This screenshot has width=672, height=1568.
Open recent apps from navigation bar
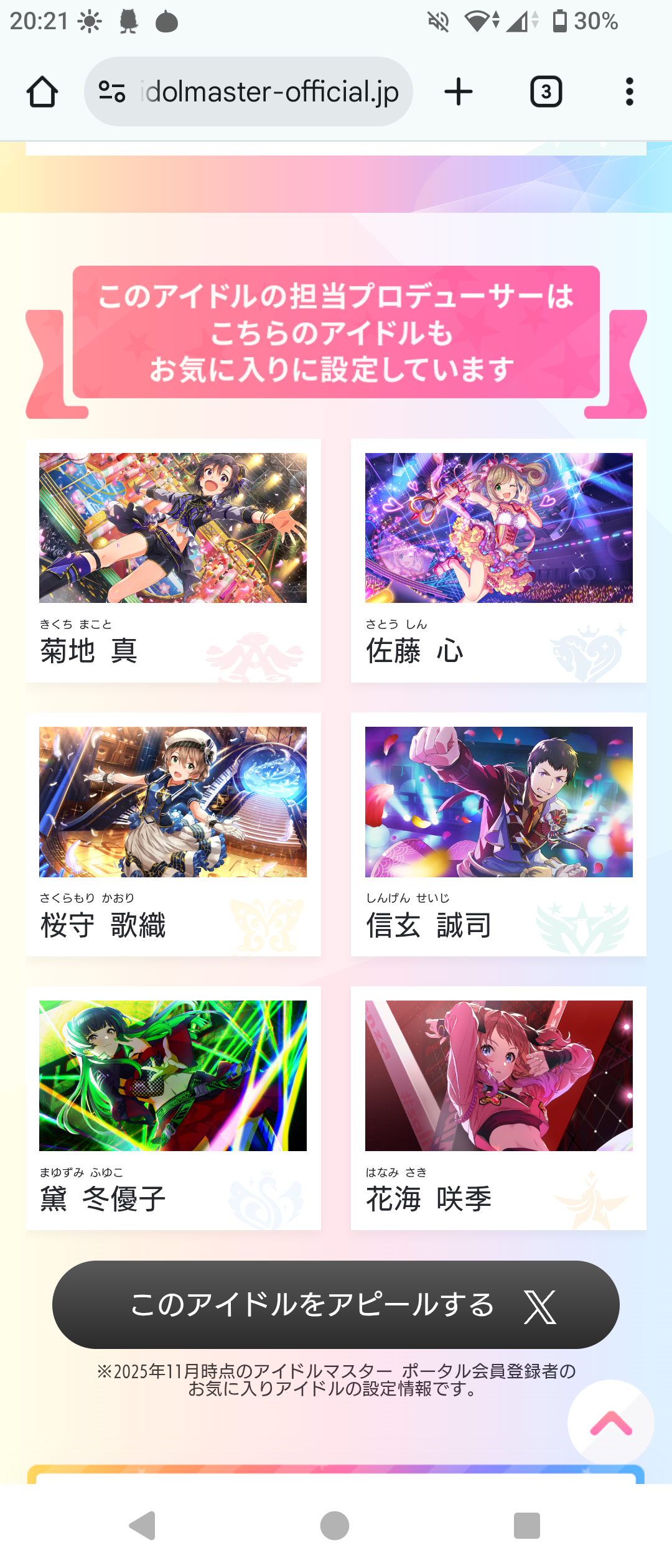526,1525
